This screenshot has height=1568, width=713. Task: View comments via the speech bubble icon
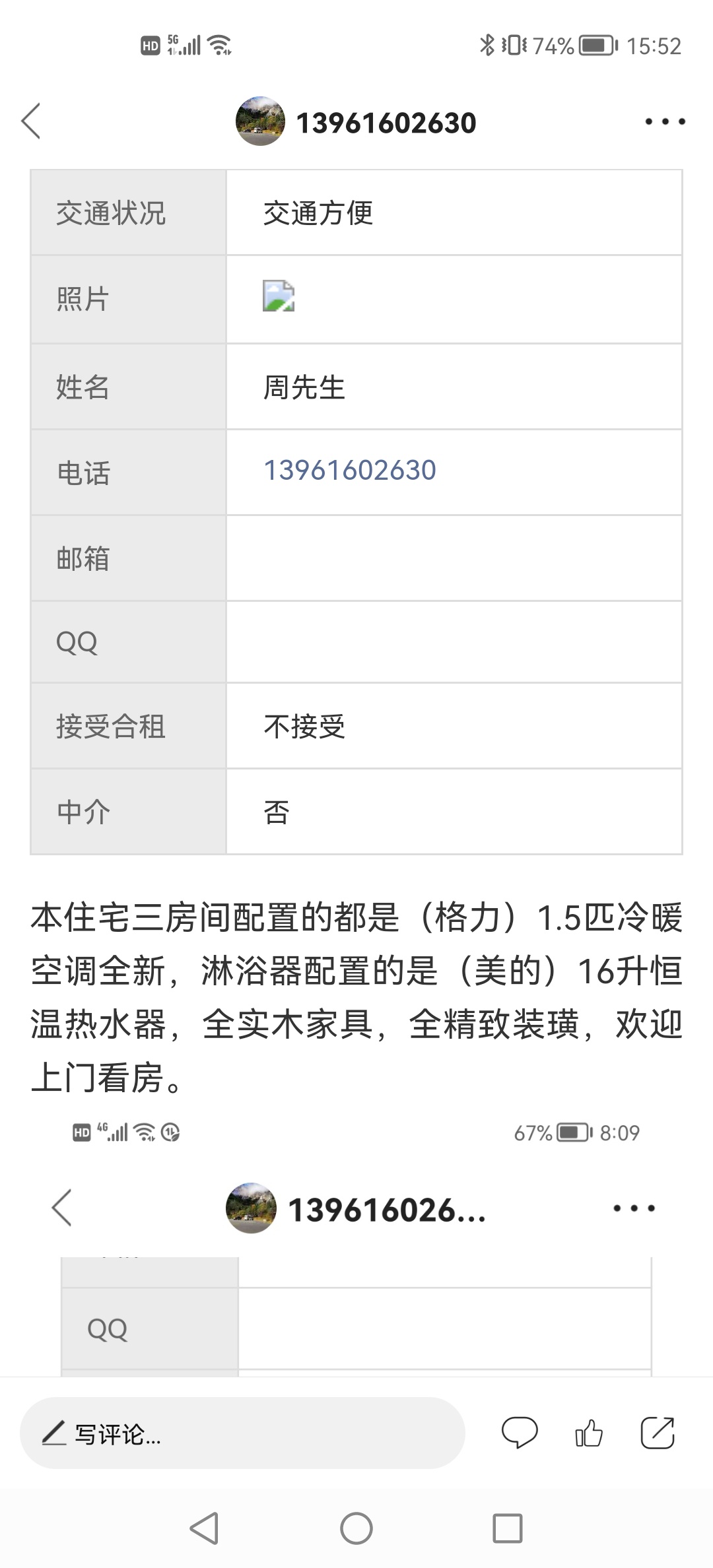[520, 1433]
